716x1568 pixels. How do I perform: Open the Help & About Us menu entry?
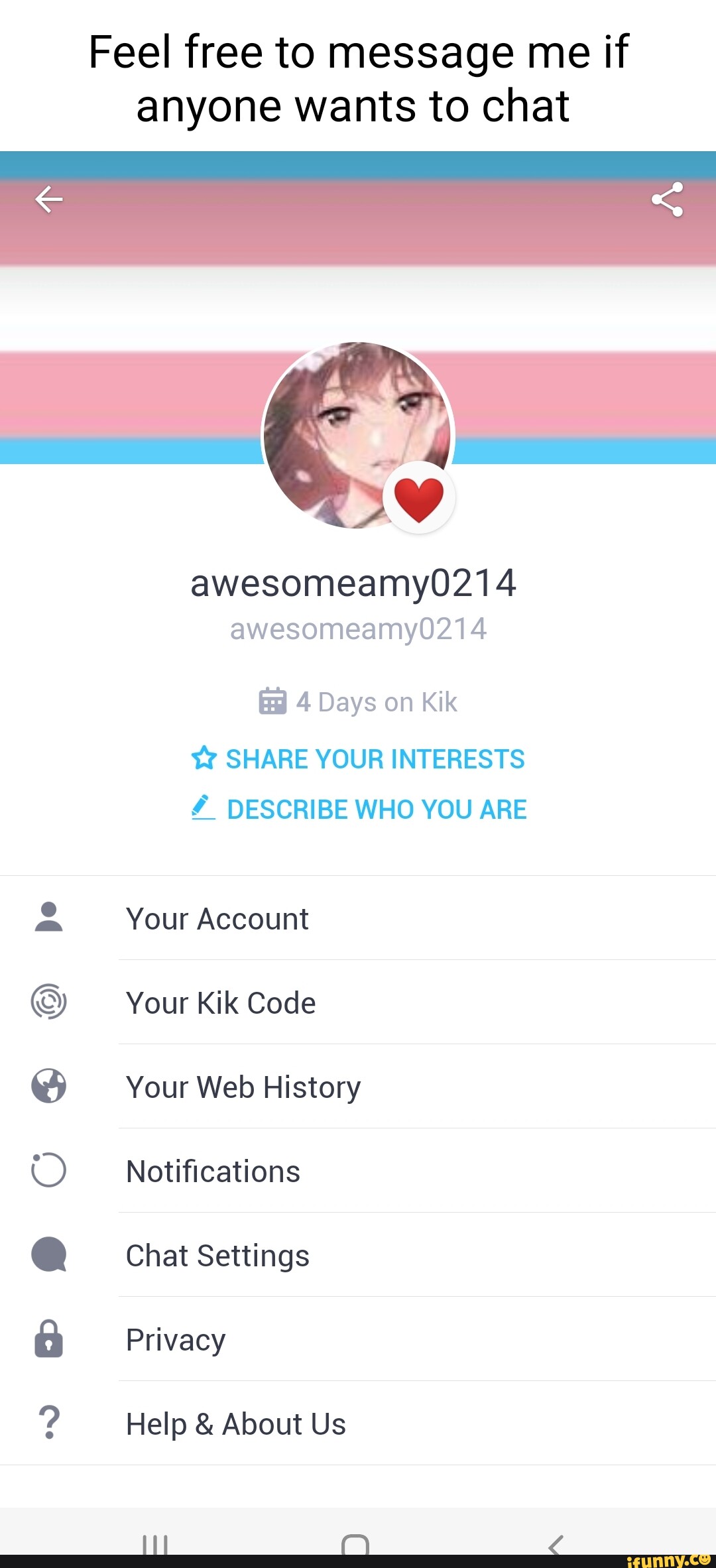[x=235, y=1422]
